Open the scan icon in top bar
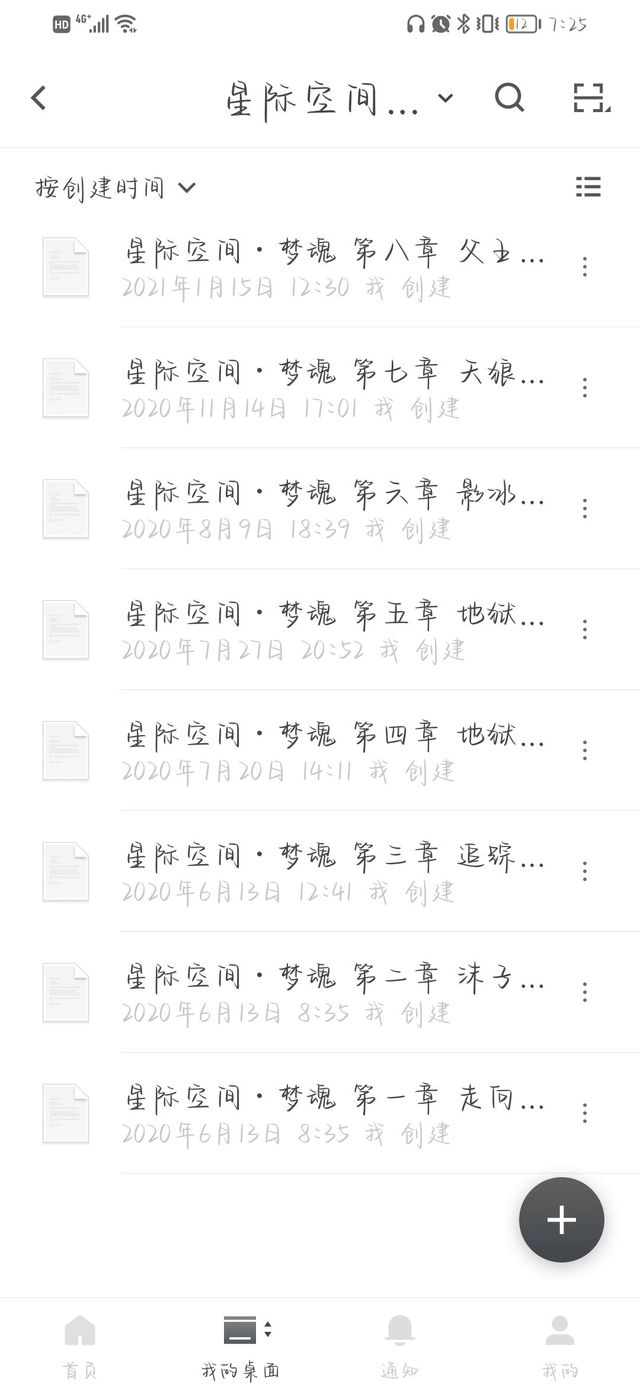 (x=591, y=98)
